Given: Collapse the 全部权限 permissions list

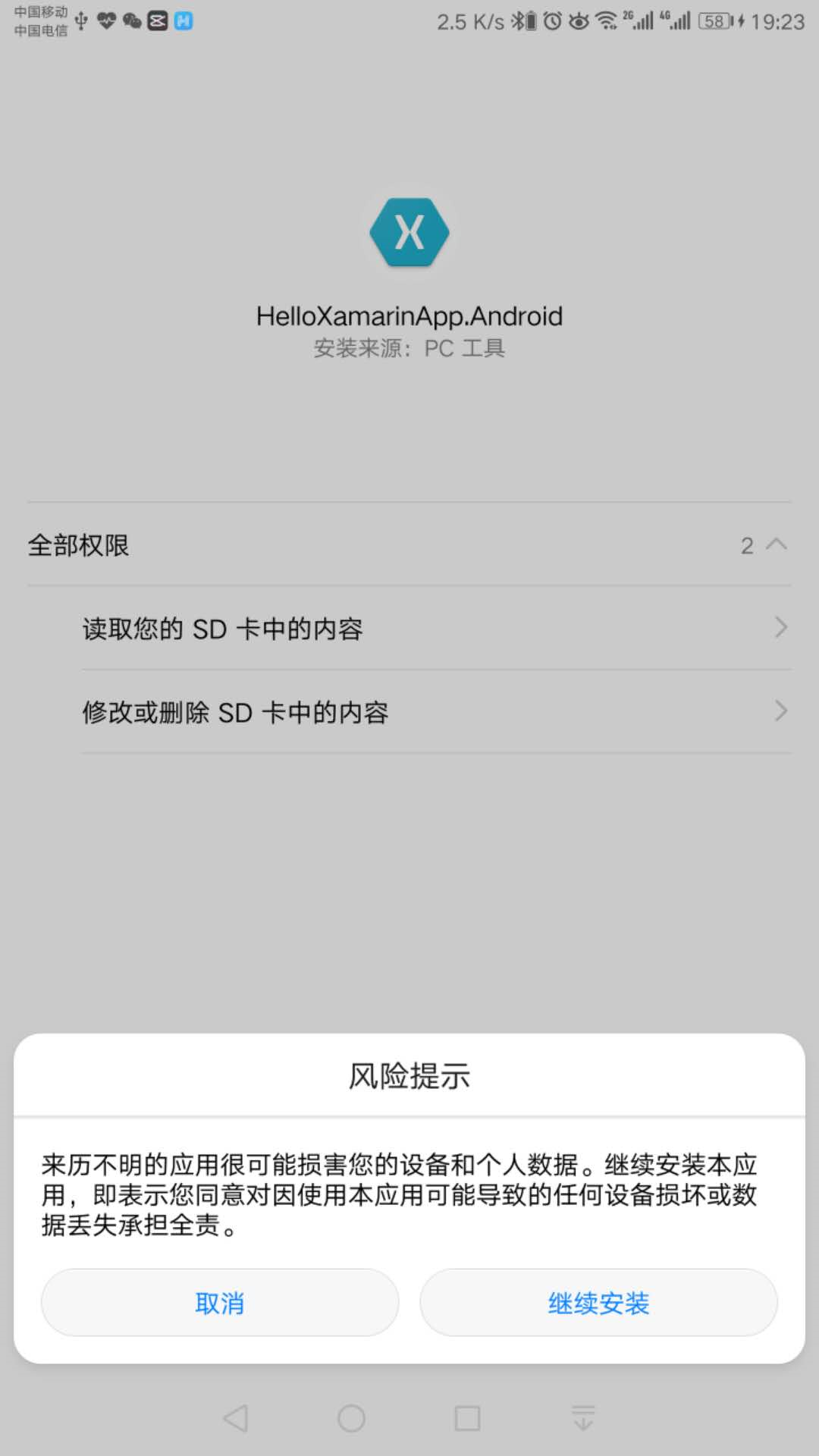Looking at the screenshot, I should click(409, 544).
